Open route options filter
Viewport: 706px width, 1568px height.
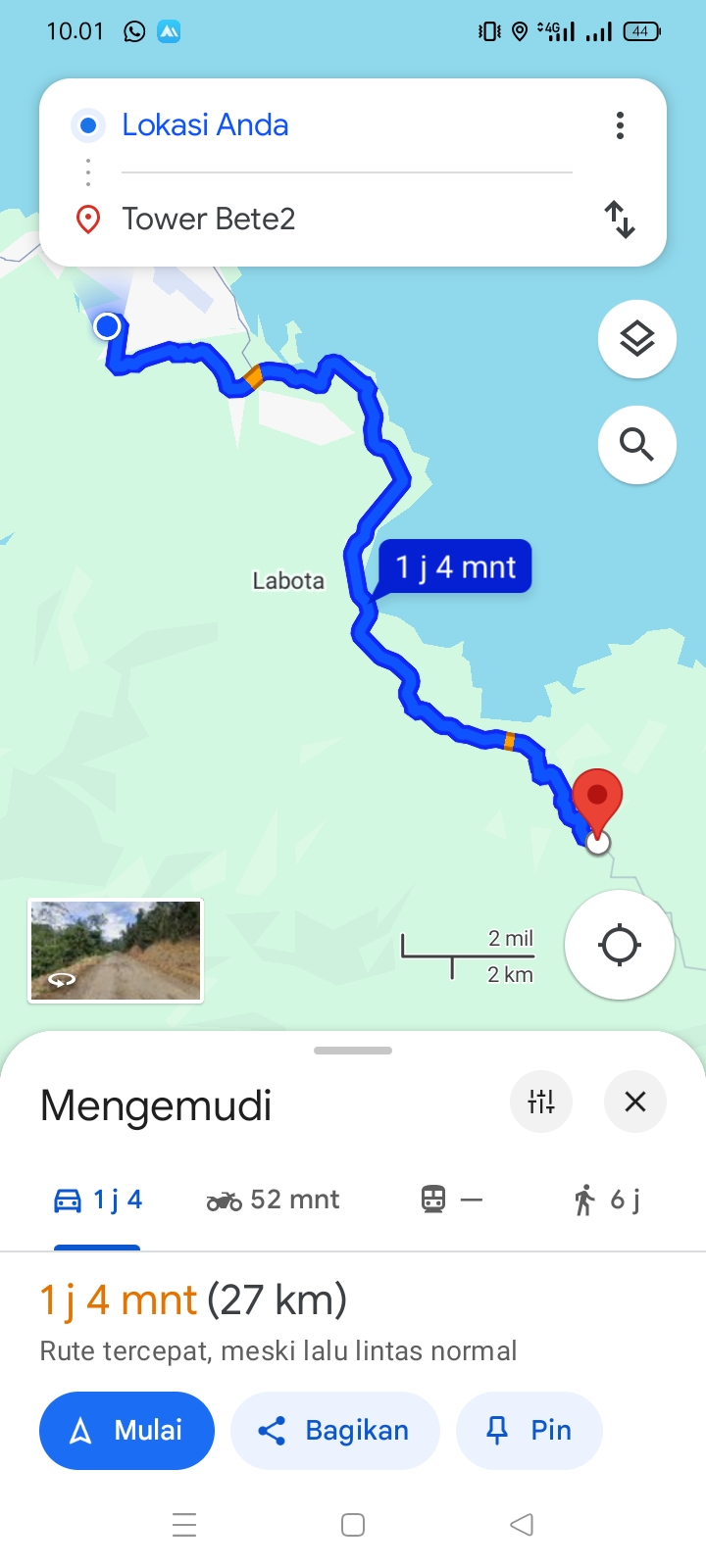[x=541, y=1102]
